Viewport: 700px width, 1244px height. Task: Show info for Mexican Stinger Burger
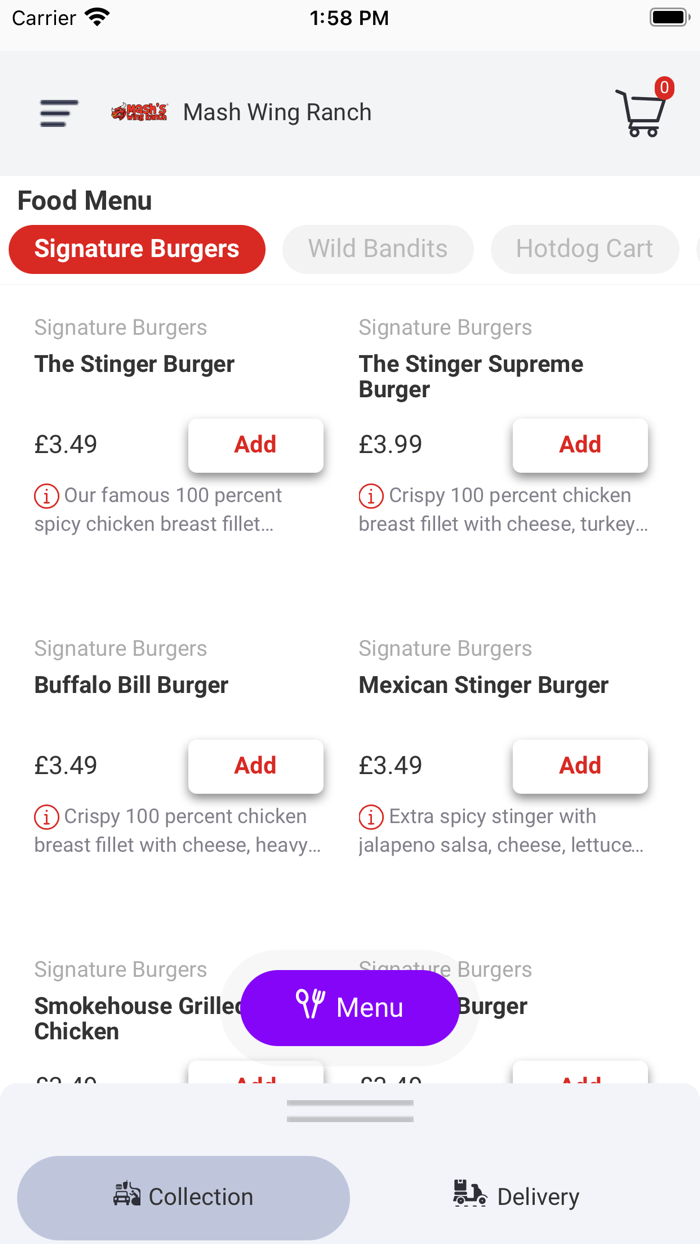tap(371, 817)
